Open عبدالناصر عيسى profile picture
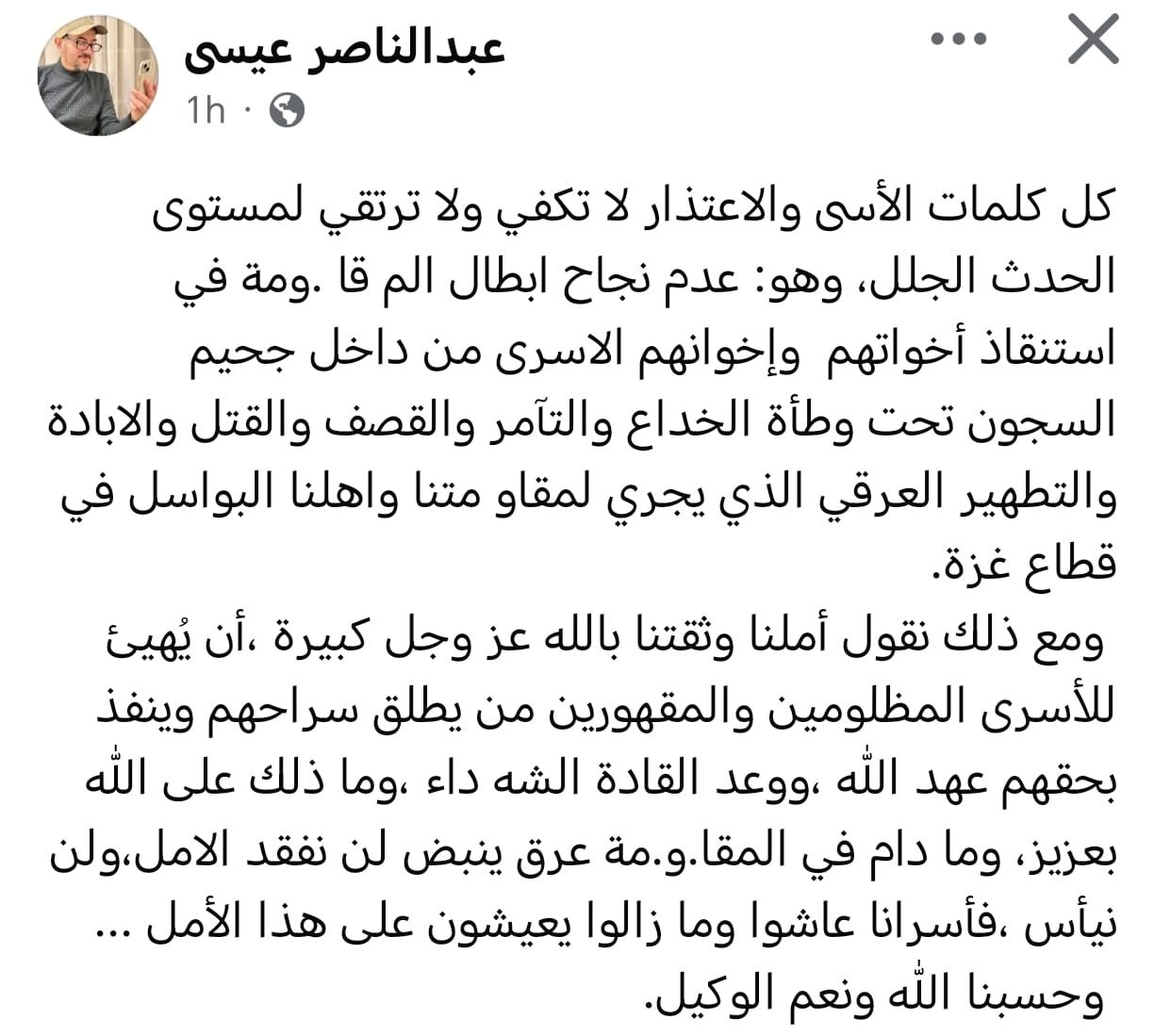Viewport: 1154px width, 1036px height. click(97, 75)
